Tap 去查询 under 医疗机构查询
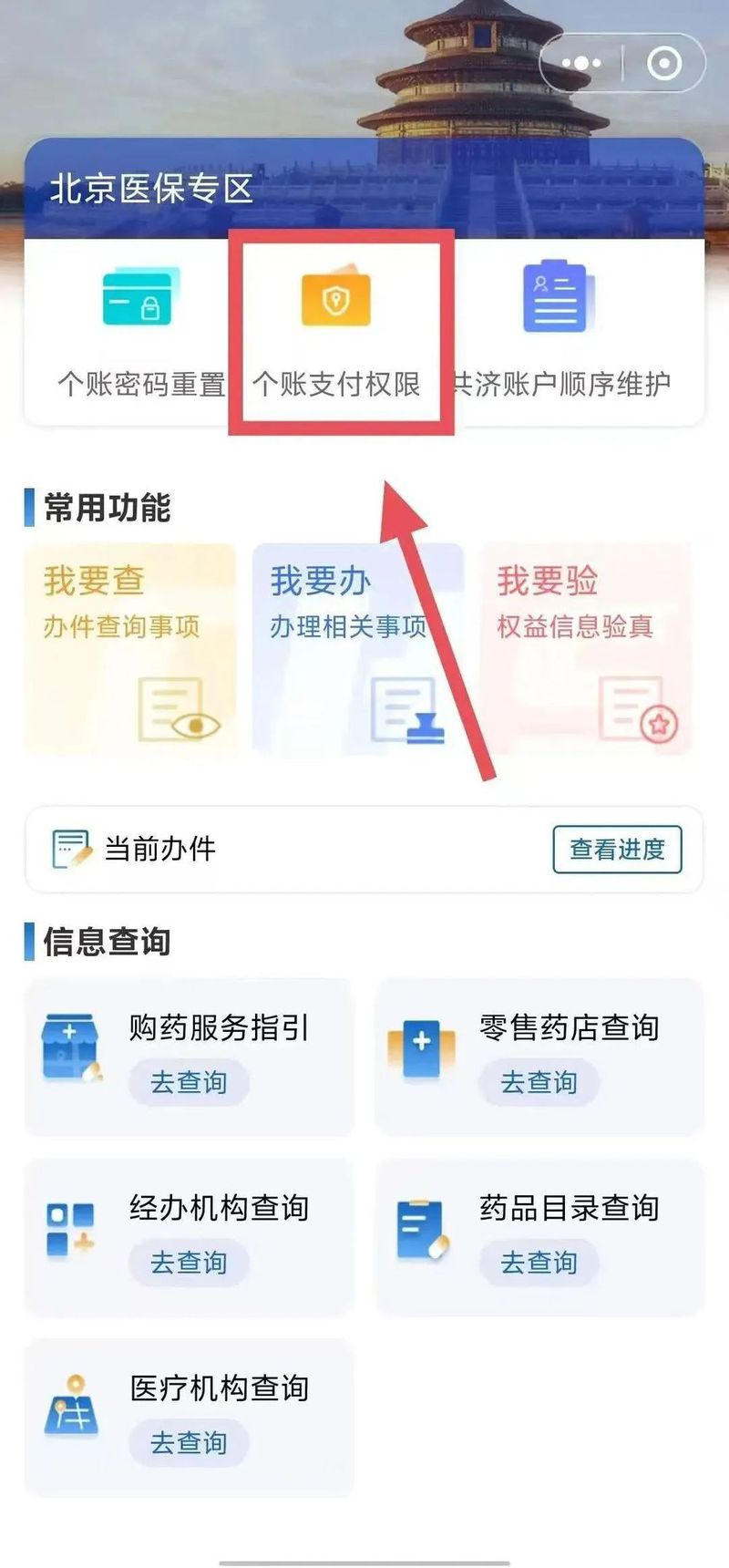Viewport: 729px width, 1568px height. pos(189,1443)
